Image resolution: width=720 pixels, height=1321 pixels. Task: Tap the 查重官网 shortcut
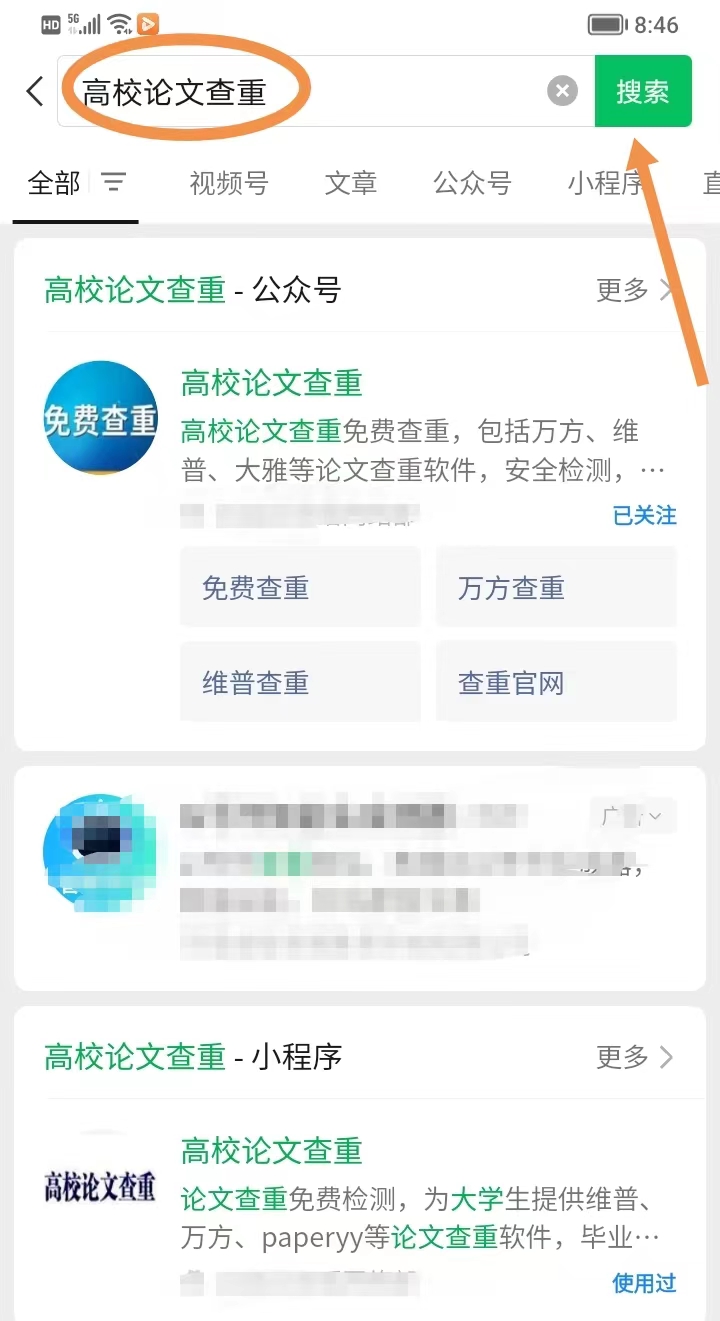(555, 683)
